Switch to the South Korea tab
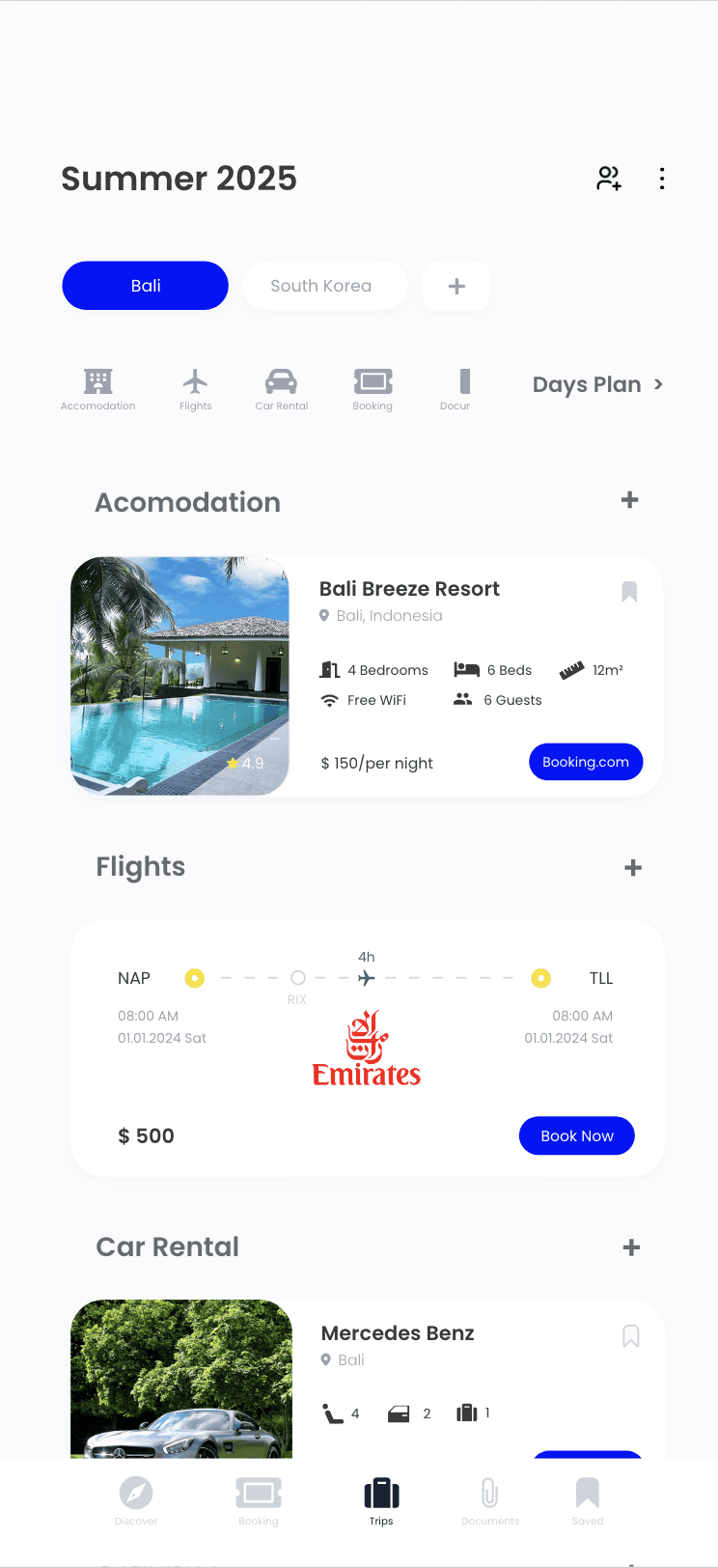Screen dimensions: 718x1568 [324, 285]
